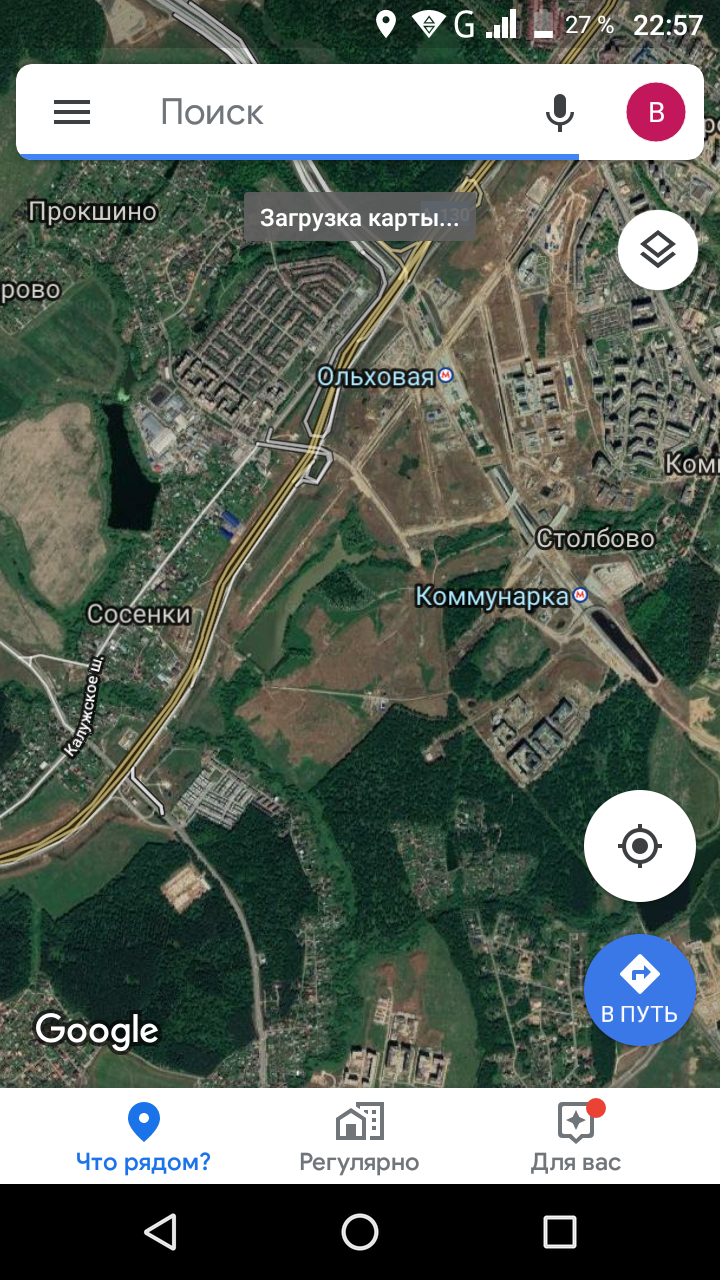The image size is (720, 1280).
Task: Select the Коммунарка metro station marker
Action: coord(580,596)
